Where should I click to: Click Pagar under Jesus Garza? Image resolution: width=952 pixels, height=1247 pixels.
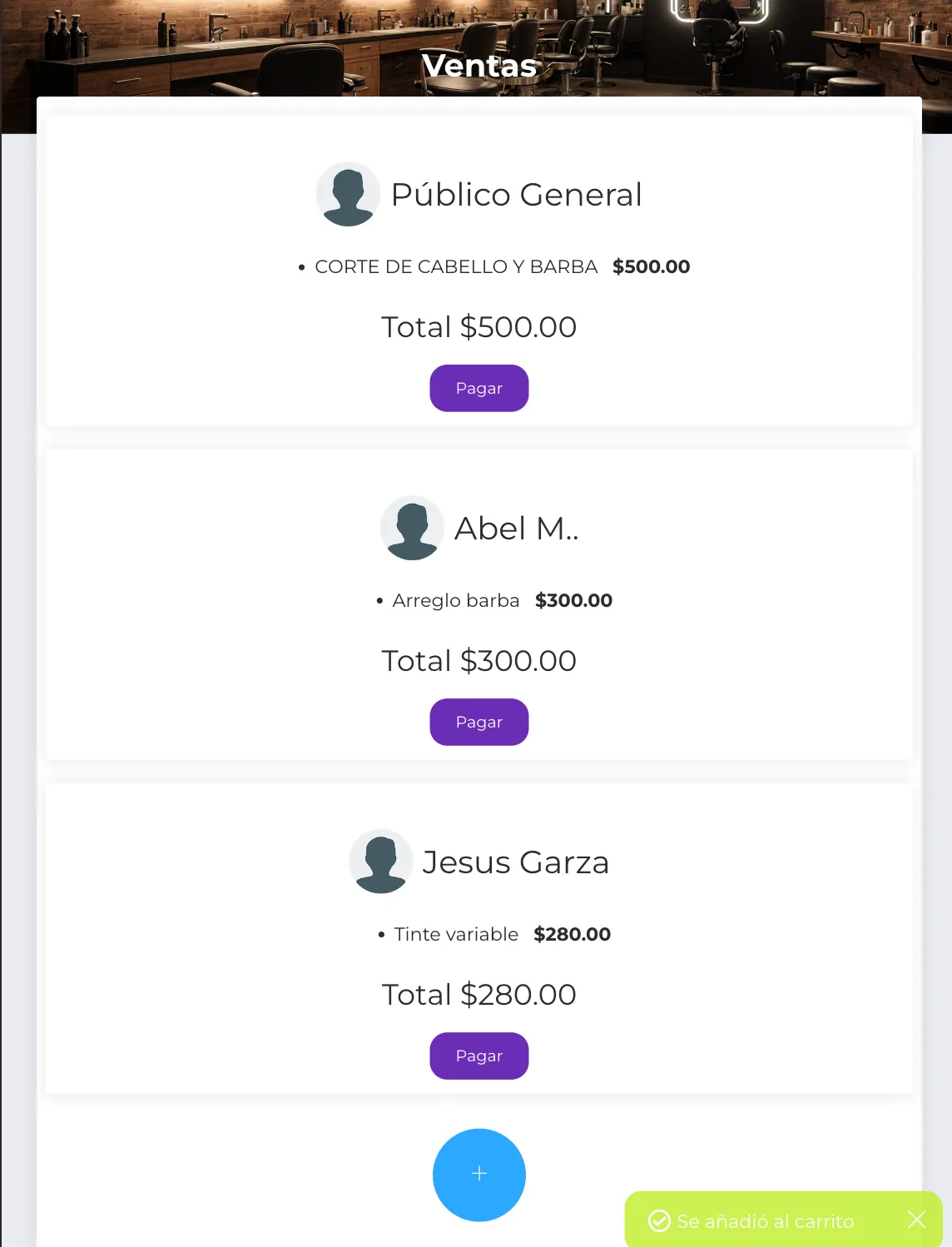tap(478, 1056)
